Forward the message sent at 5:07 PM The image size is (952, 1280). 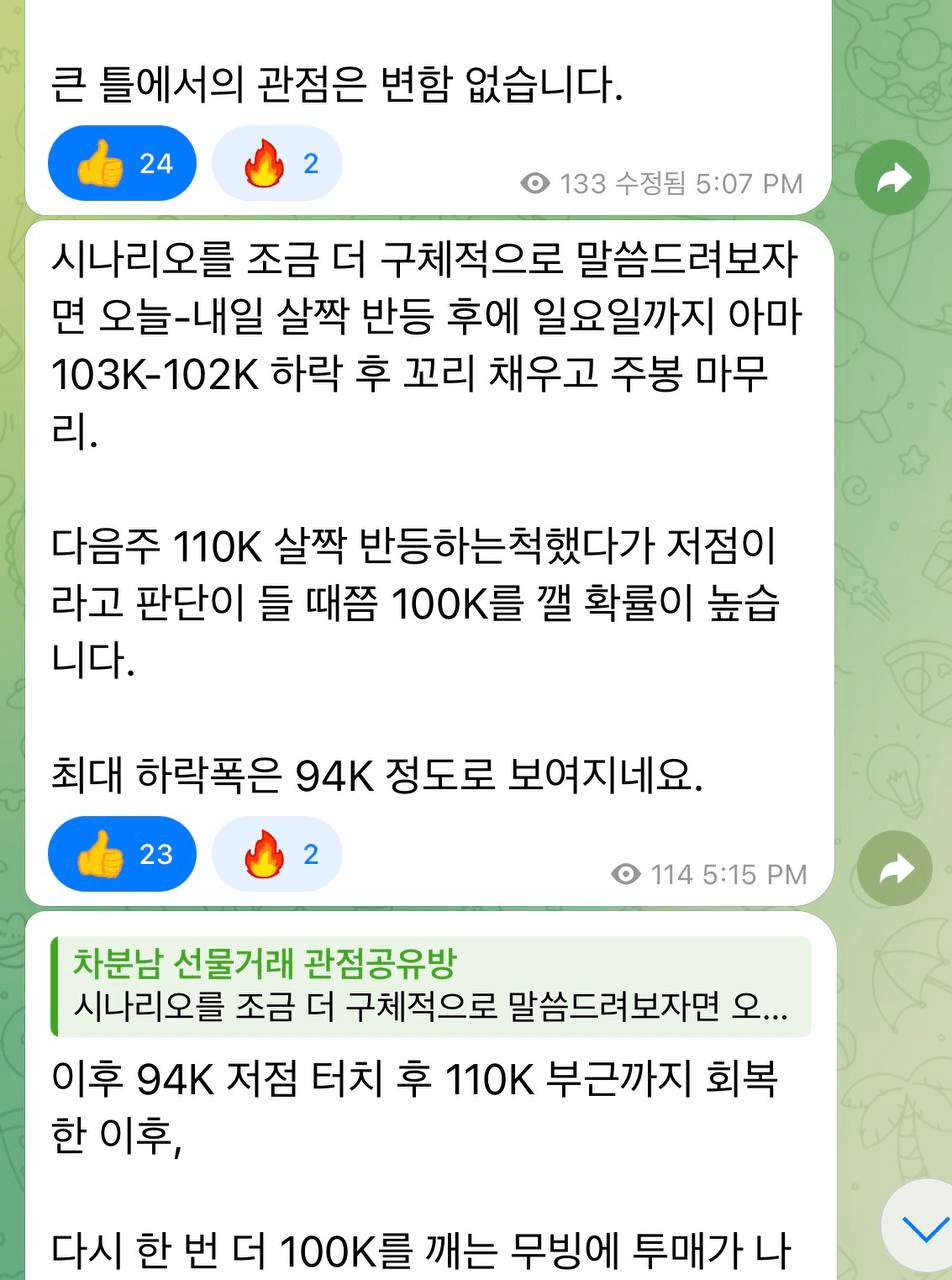tap(893, 178)
